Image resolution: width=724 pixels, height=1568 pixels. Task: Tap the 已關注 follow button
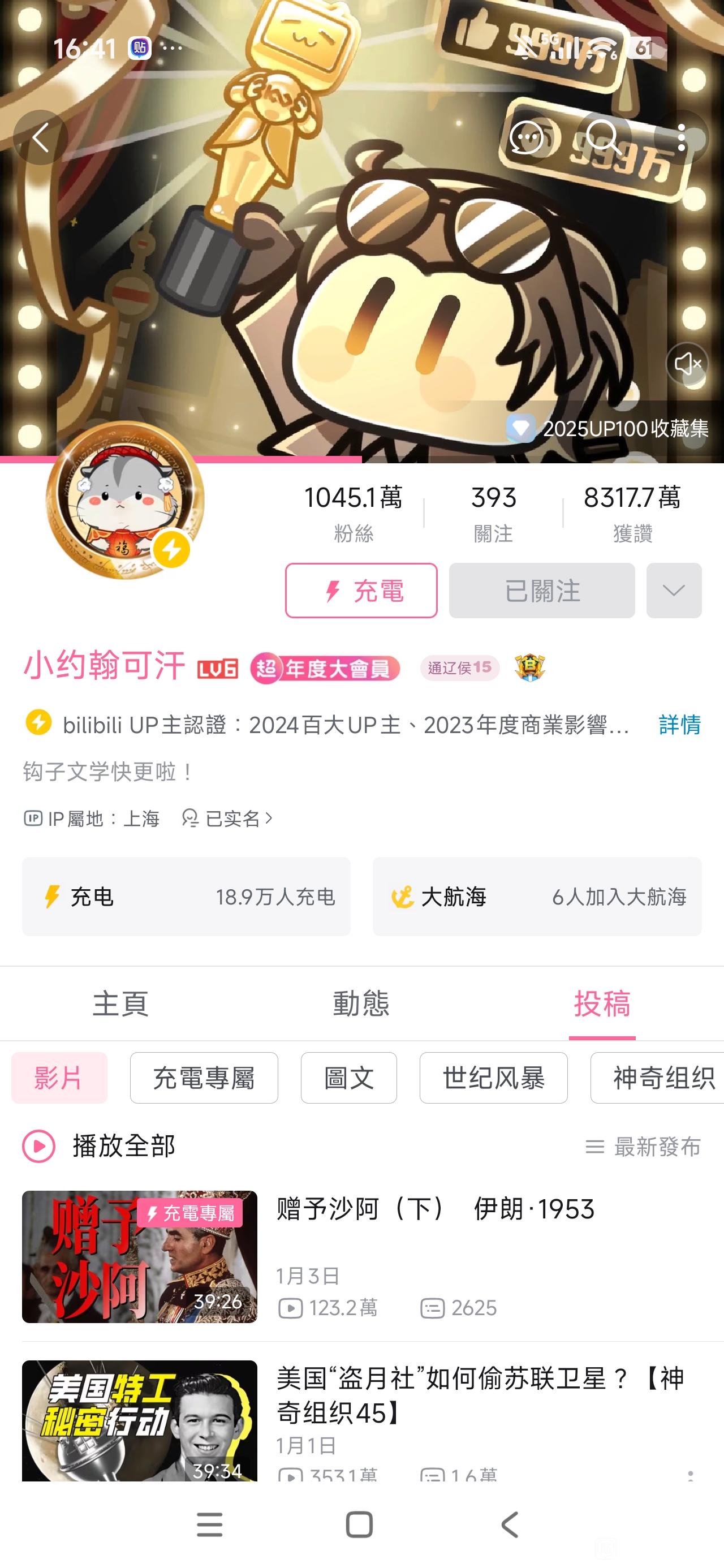click(x=542, y=591)
